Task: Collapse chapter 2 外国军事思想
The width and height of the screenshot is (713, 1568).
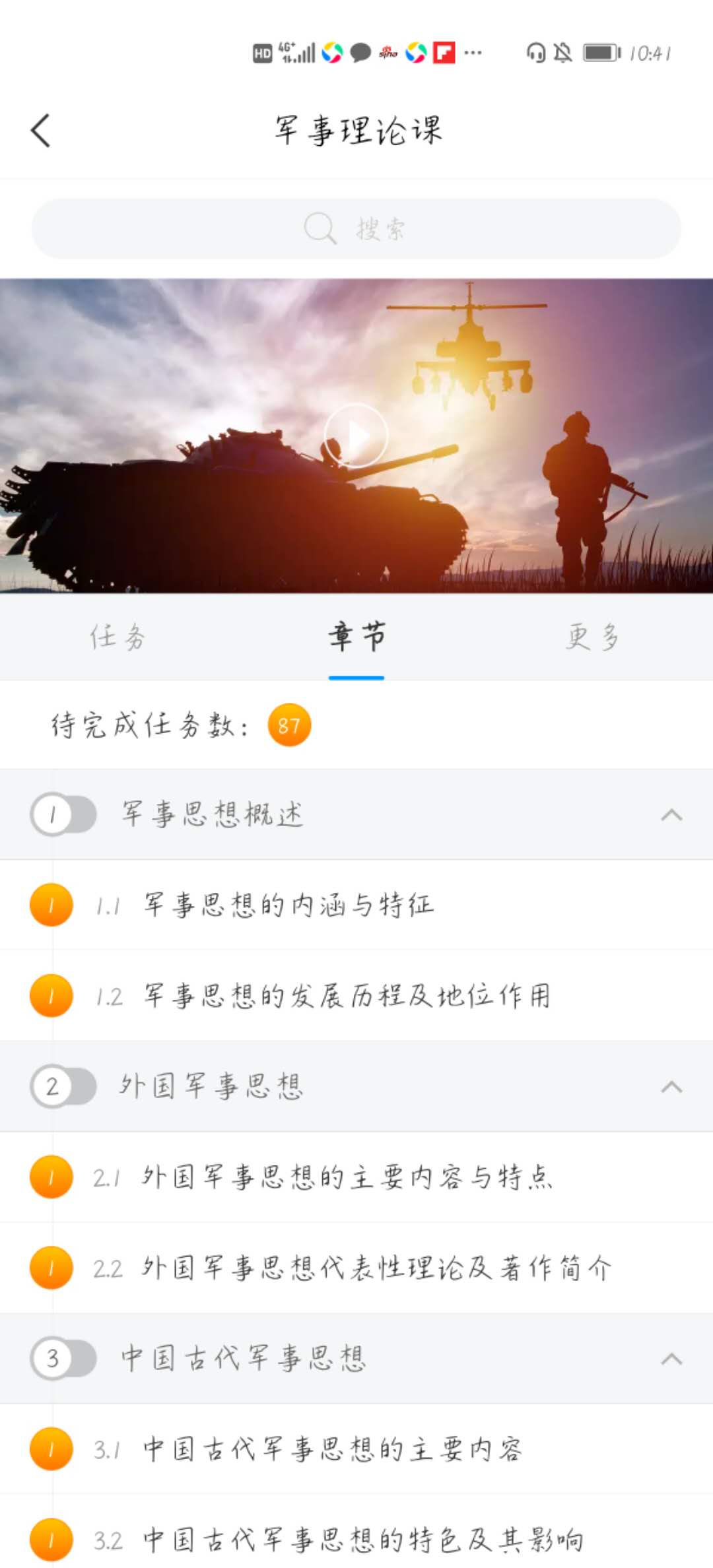Action: (671, 1086)
